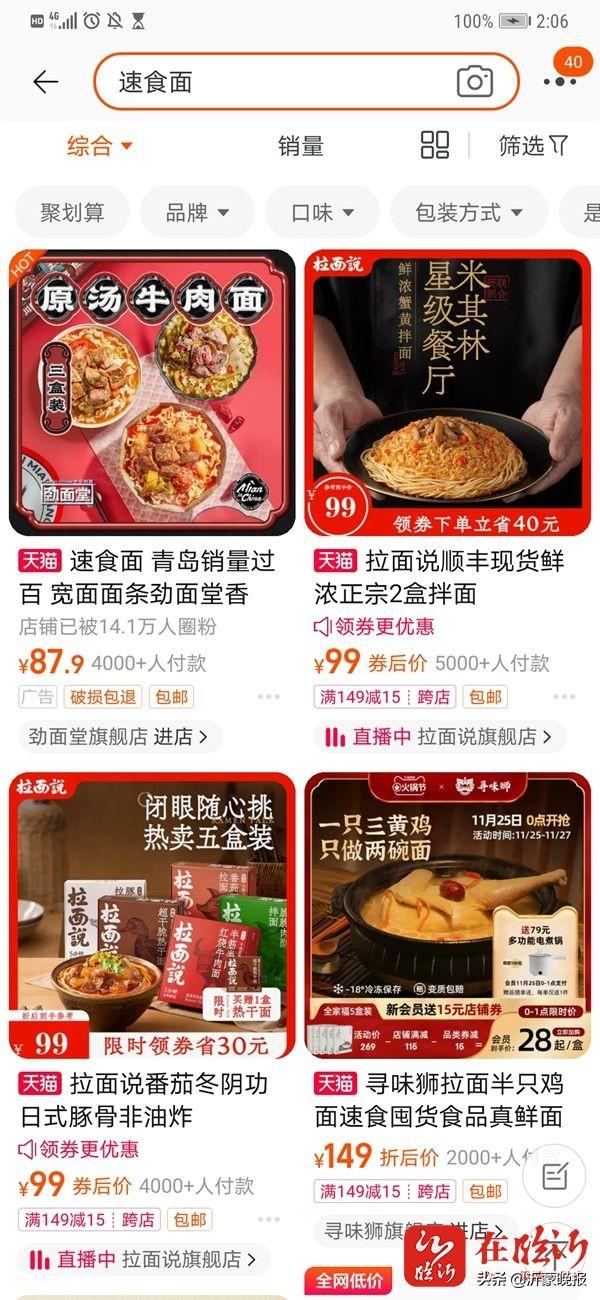
Task: Open the more options dots menu
Action: pos(559,82)
